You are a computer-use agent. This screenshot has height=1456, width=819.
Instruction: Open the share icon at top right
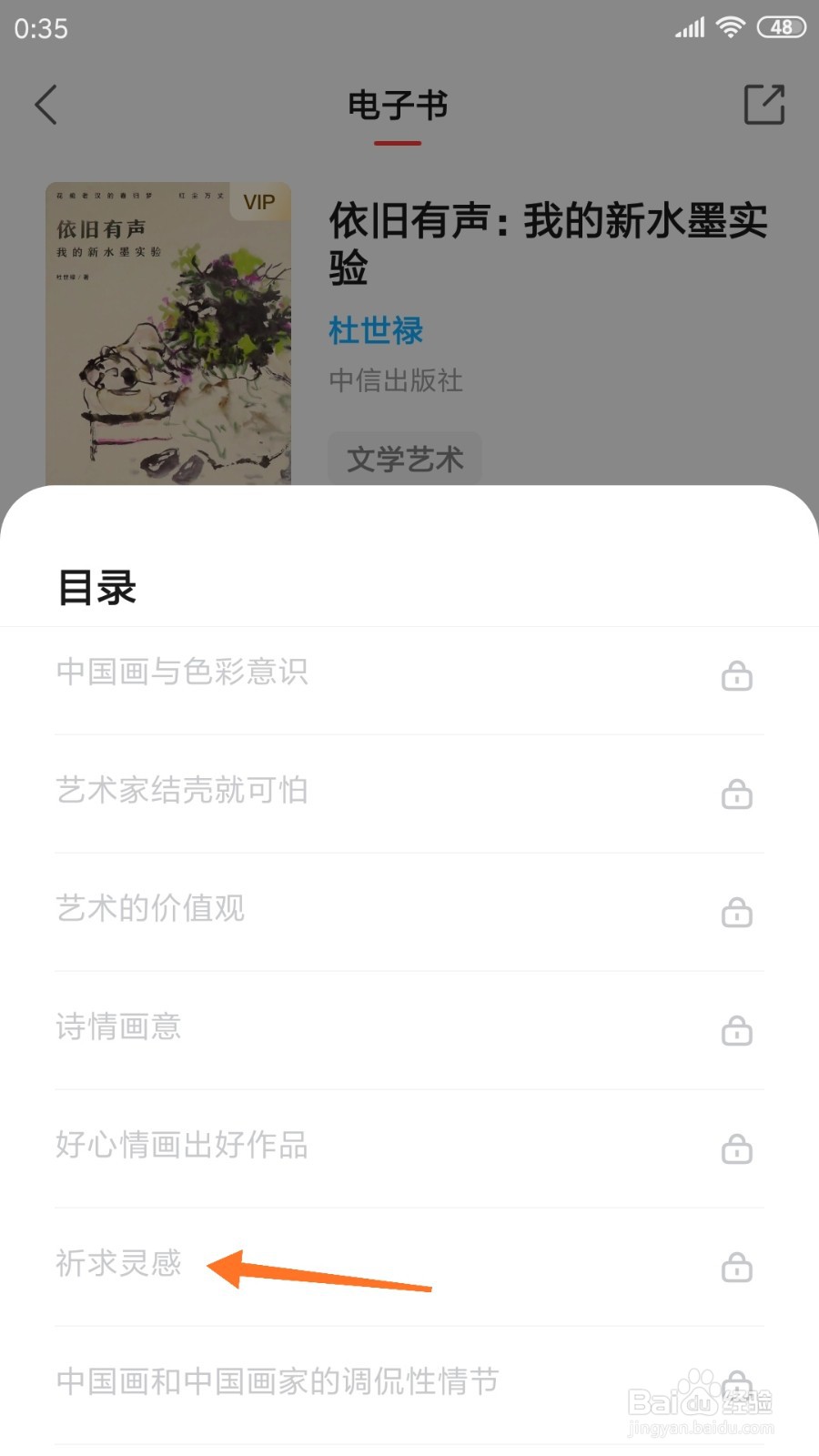(x=764, y=103)
